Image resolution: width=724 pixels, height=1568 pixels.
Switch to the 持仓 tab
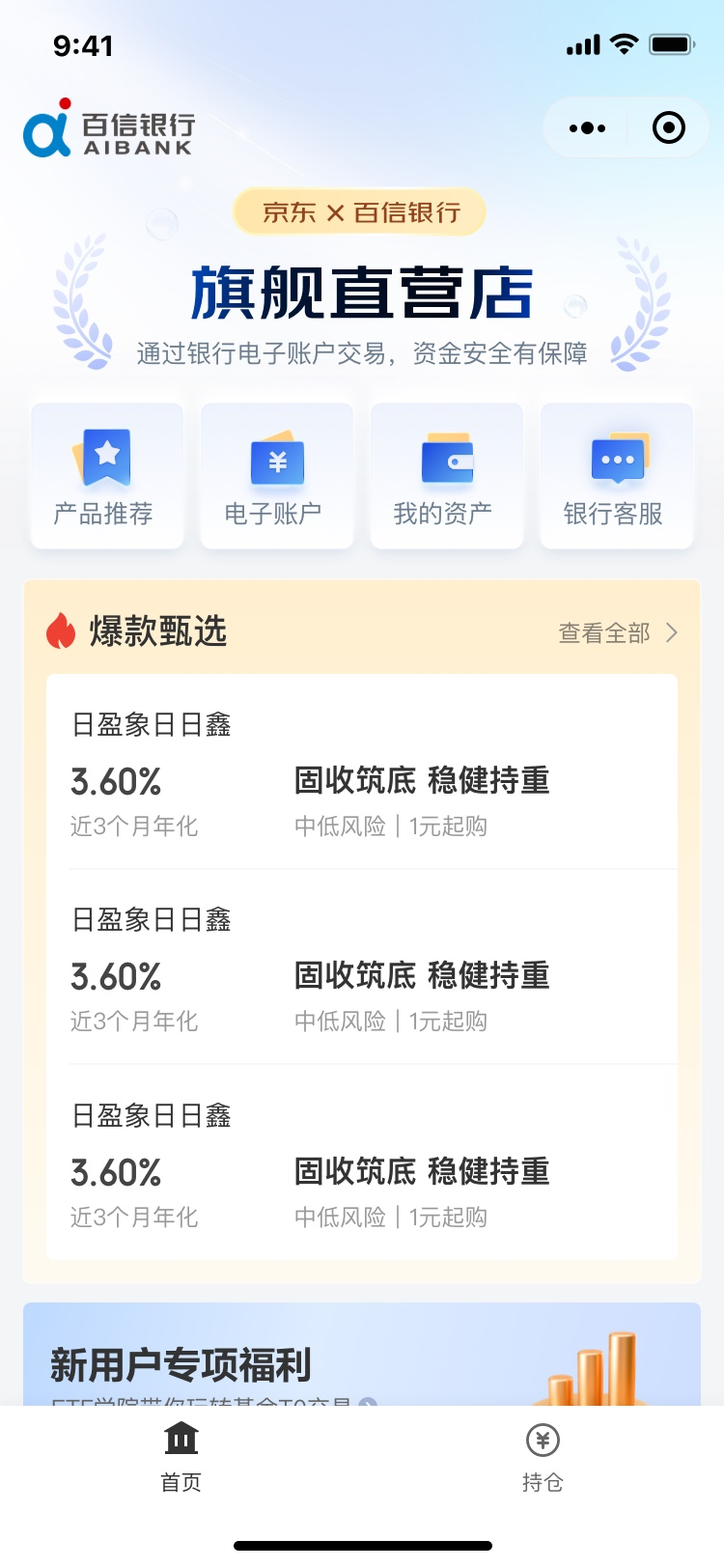(x=543, y=1456)
